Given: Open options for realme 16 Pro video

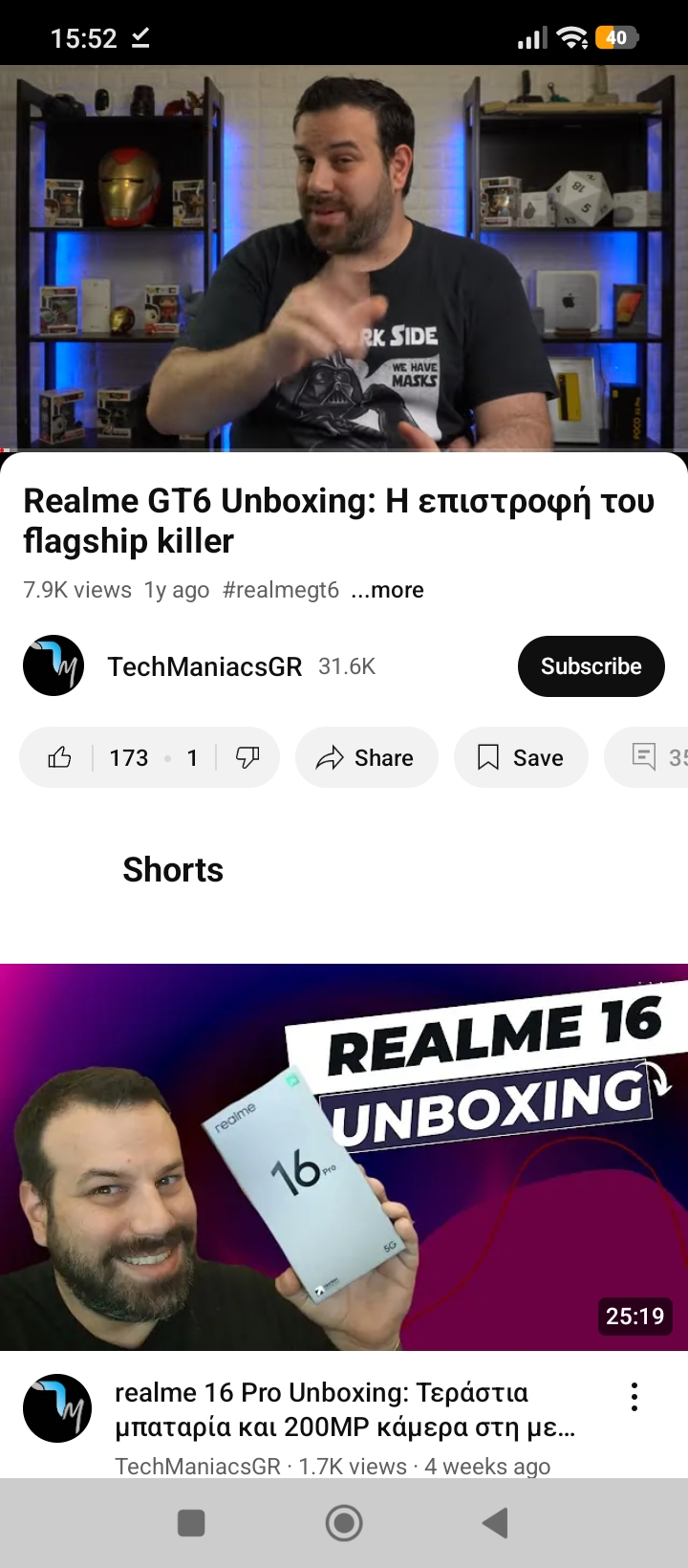Looking at the screenshot, I should click(x=634, y=1397).
